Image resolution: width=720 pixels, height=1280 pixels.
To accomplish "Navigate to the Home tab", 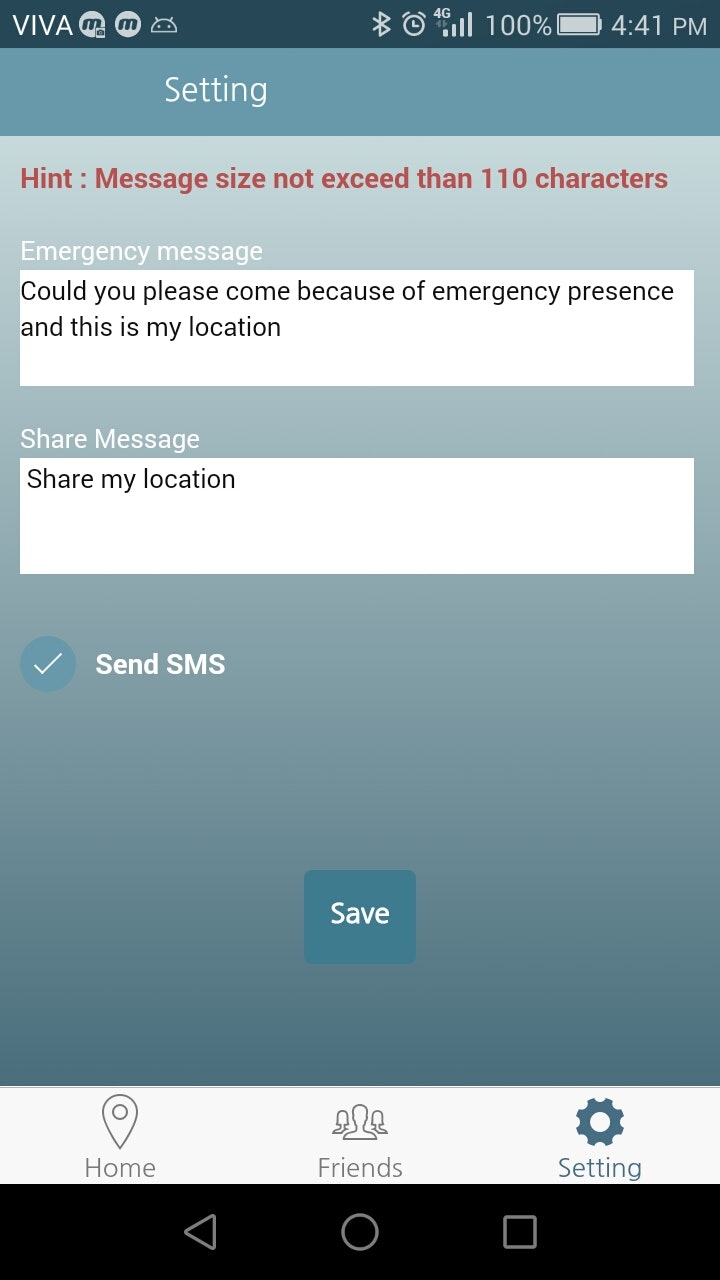I will pyautogui.click(x=120, y=1135).
